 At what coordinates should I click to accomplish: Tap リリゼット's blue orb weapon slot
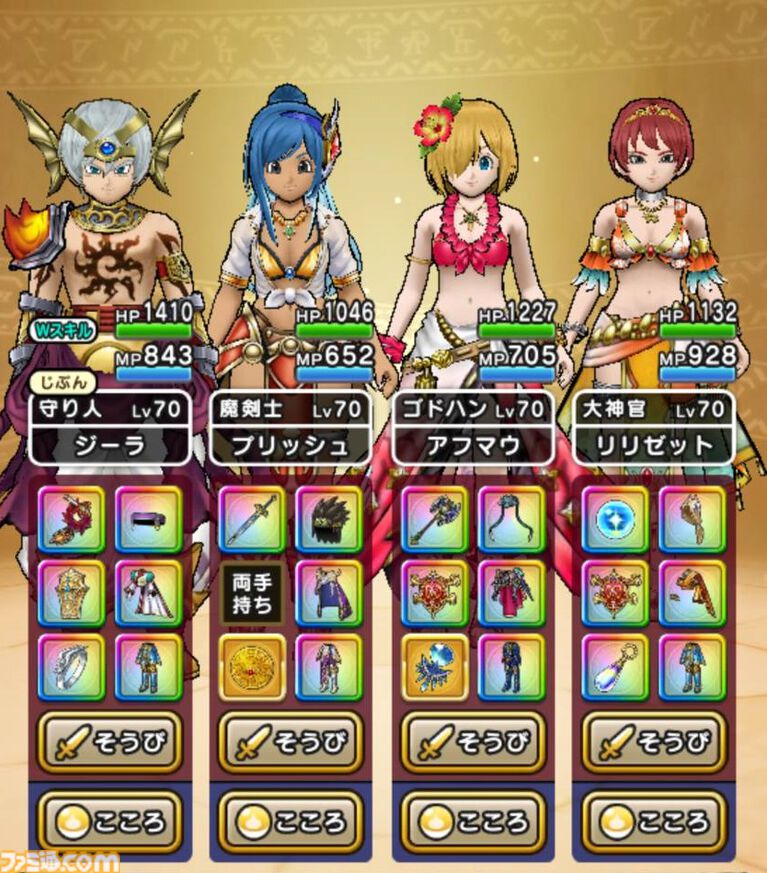[x=616, y=519]
